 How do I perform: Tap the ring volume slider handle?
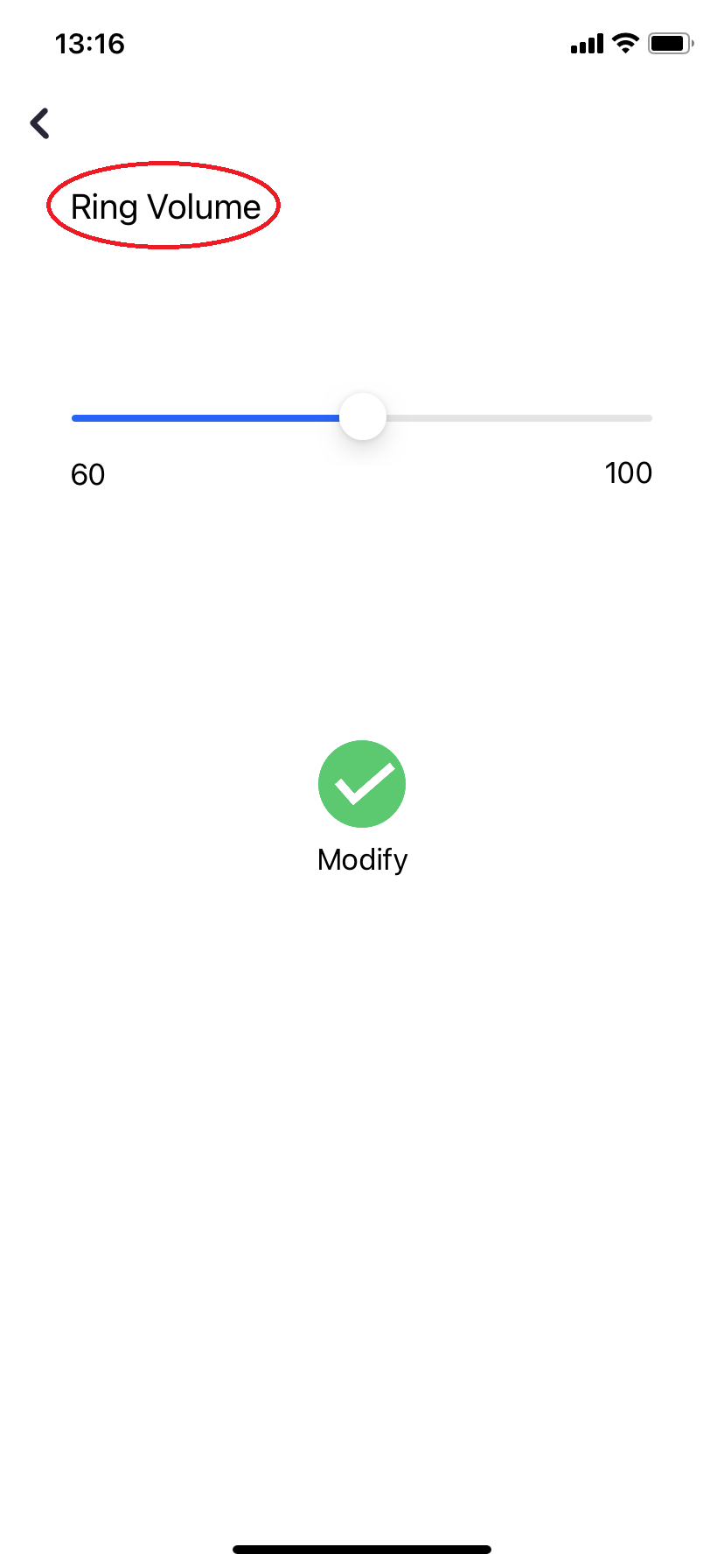click(x=362, y=417)
